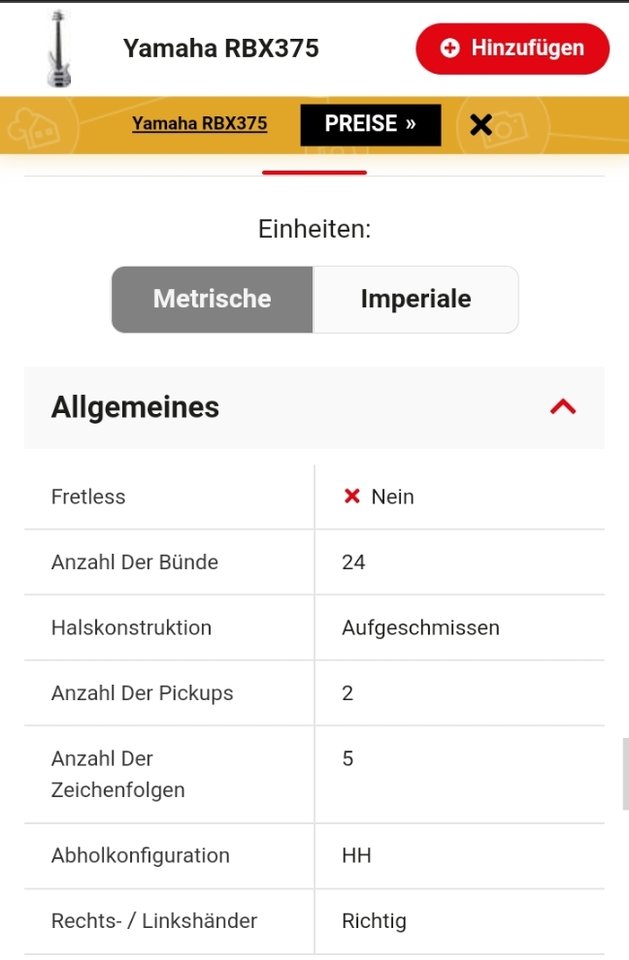
Task: Collapse the Allgemeines section
Action: [x=563, y=407]
